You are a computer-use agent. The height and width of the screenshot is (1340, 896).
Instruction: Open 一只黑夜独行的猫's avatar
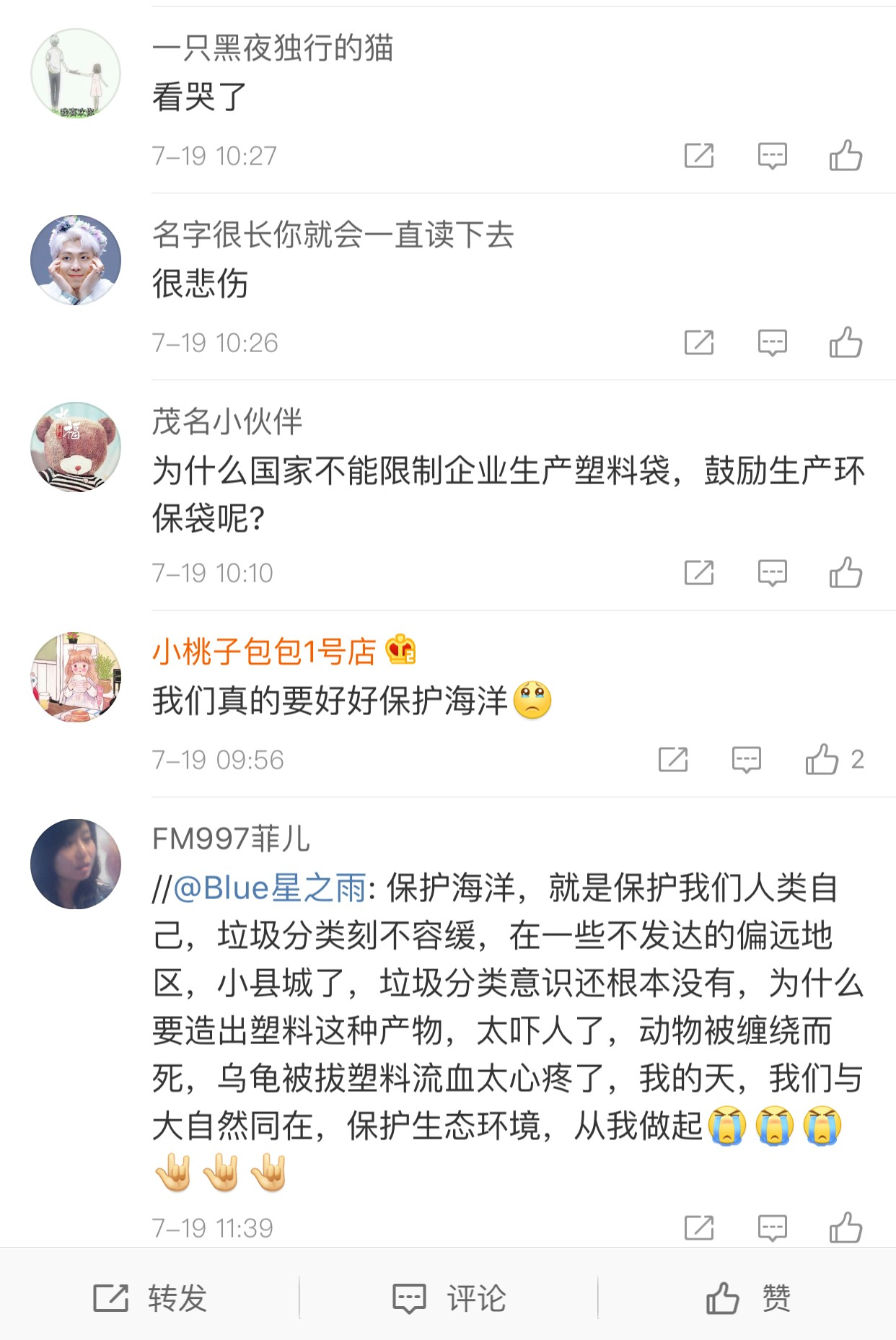(x=76, y=74)
